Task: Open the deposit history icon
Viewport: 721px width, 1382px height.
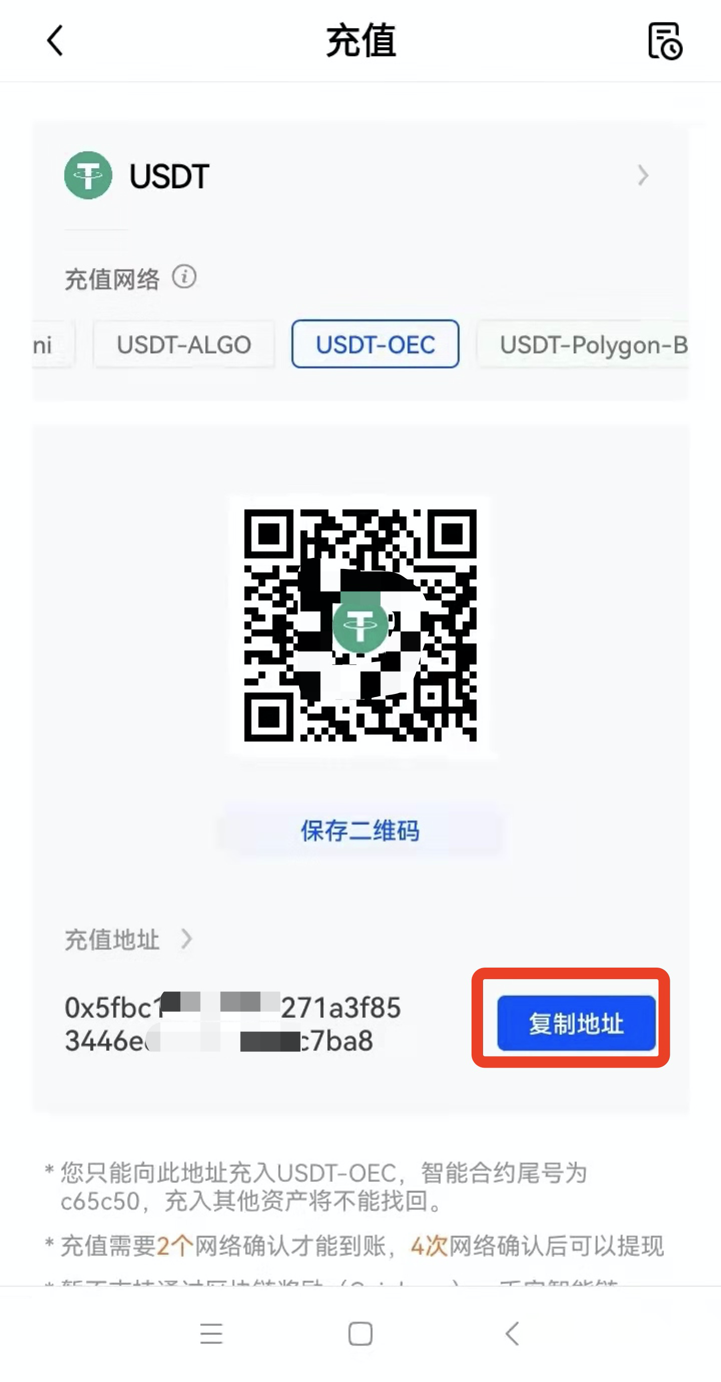Action: 665,41
